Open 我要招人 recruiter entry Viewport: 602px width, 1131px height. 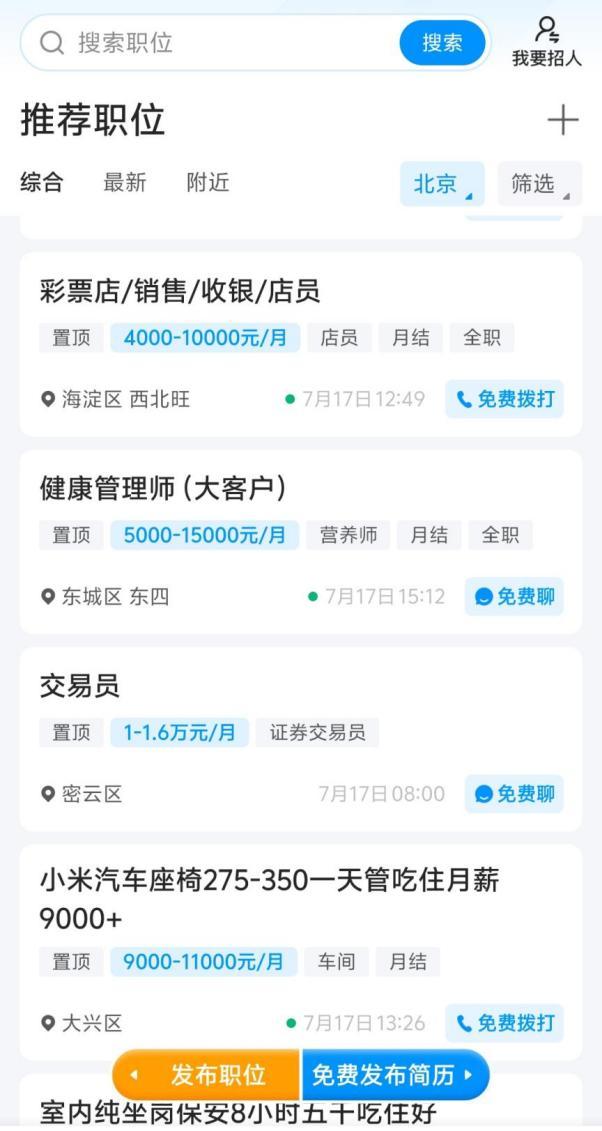point(546,43)
